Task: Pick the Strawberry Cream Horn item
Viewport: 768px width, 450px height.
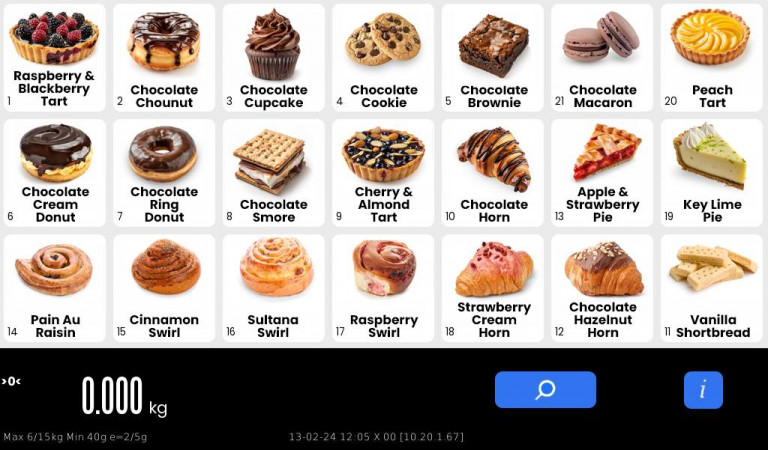Action: coord(493,288)
